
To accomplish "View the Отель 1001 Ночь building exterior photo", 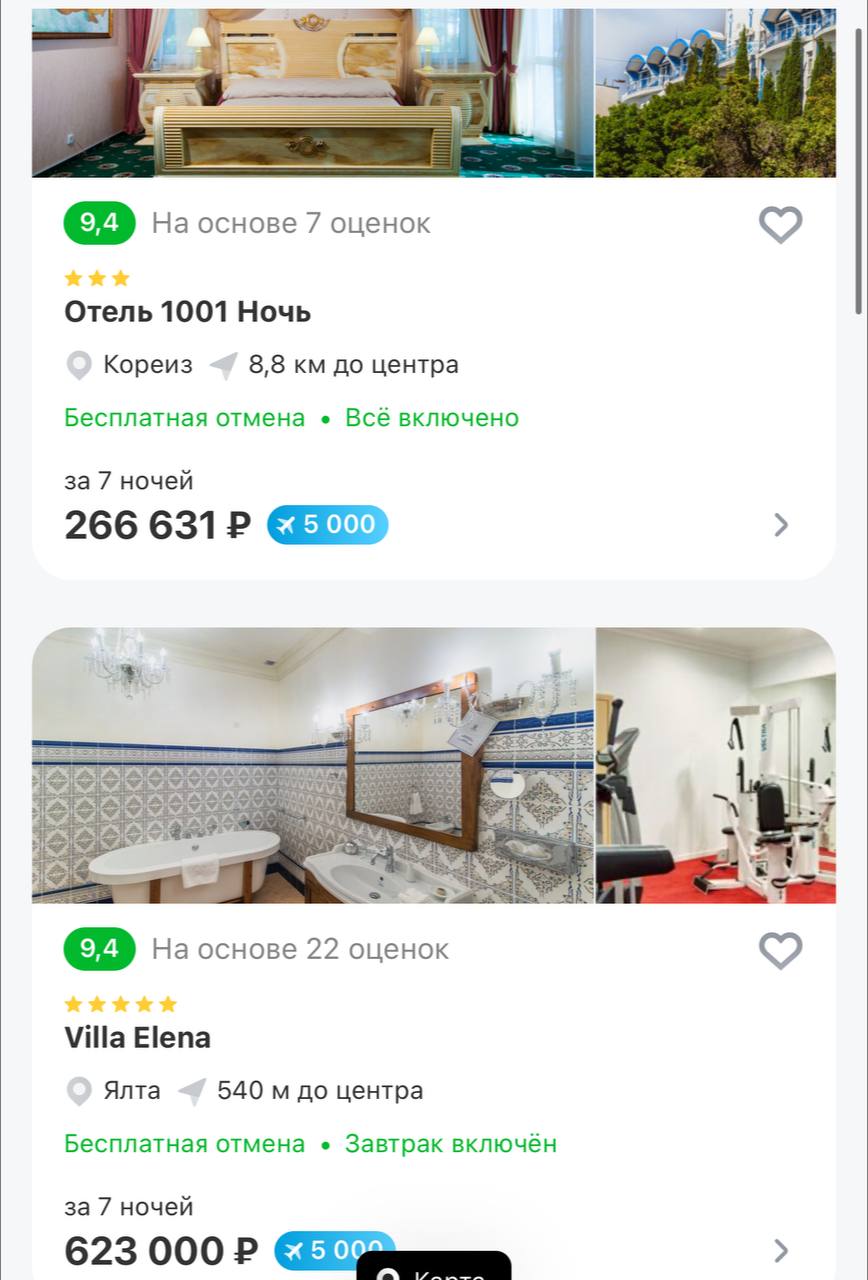I will pos(716,93).
